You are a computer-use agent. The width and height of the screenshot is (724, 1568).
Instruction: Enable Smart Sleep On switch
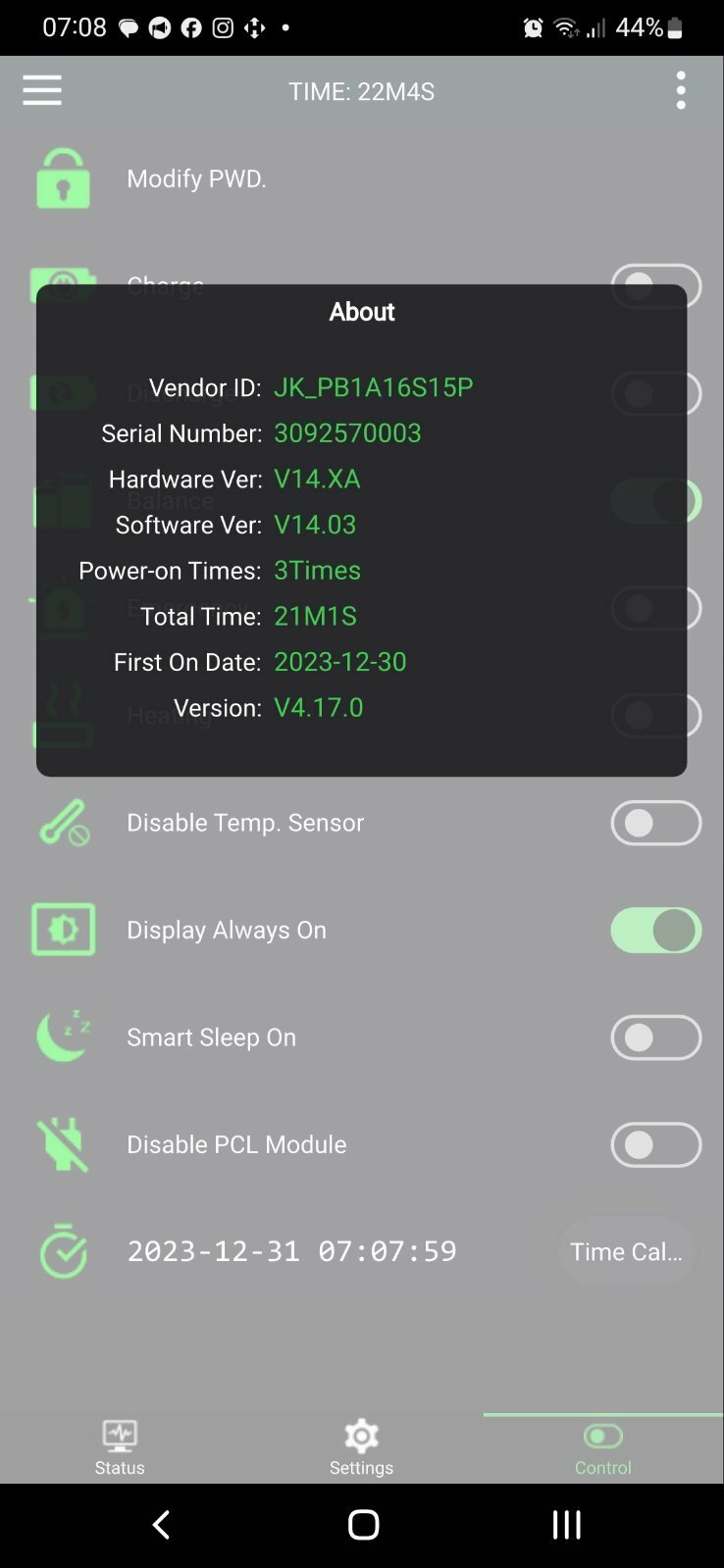pyautogui.click(x=655, y=1037)
